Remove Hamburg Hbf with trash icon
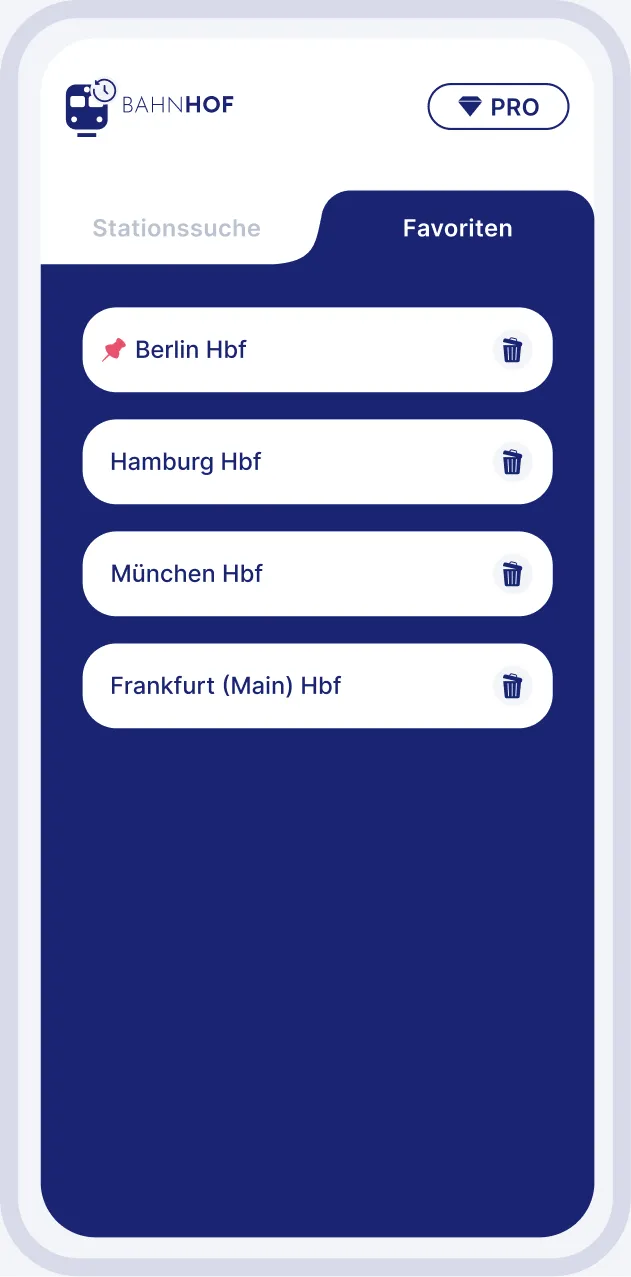631x1277 pixels. click(x=512, y=462)
